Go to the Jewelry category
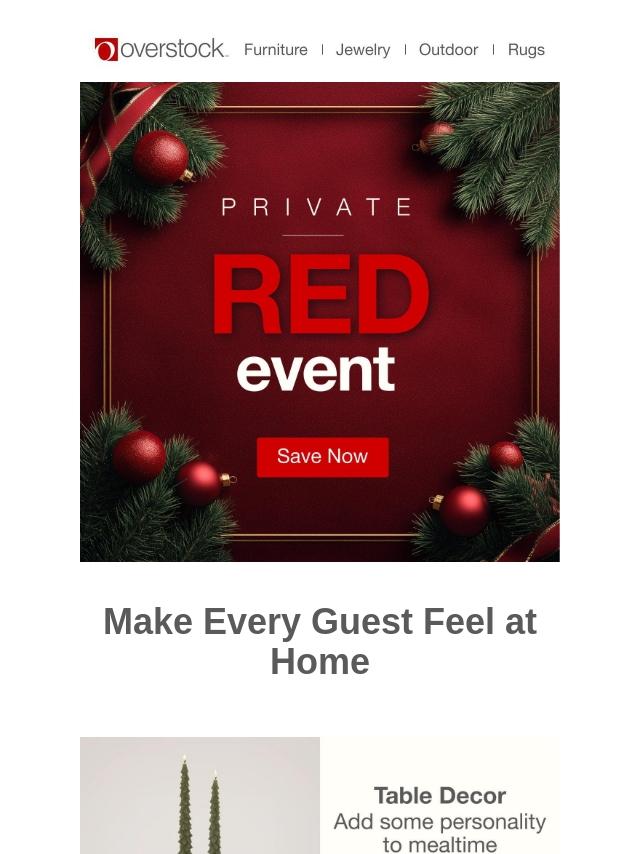 pos(363,50)
